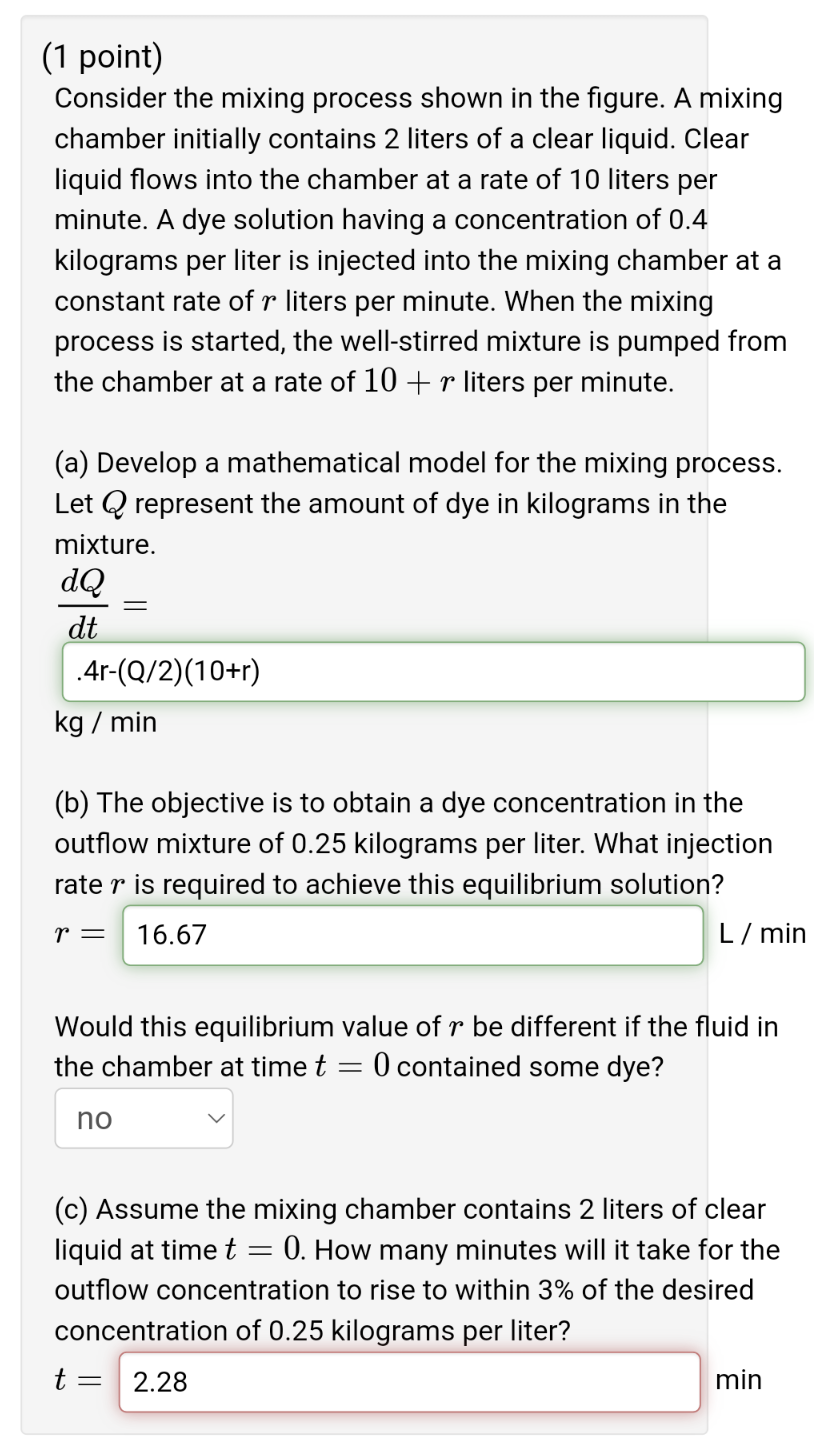Click the r = answer field showing 16.67
814x1447 pixels.
[412, 934]
